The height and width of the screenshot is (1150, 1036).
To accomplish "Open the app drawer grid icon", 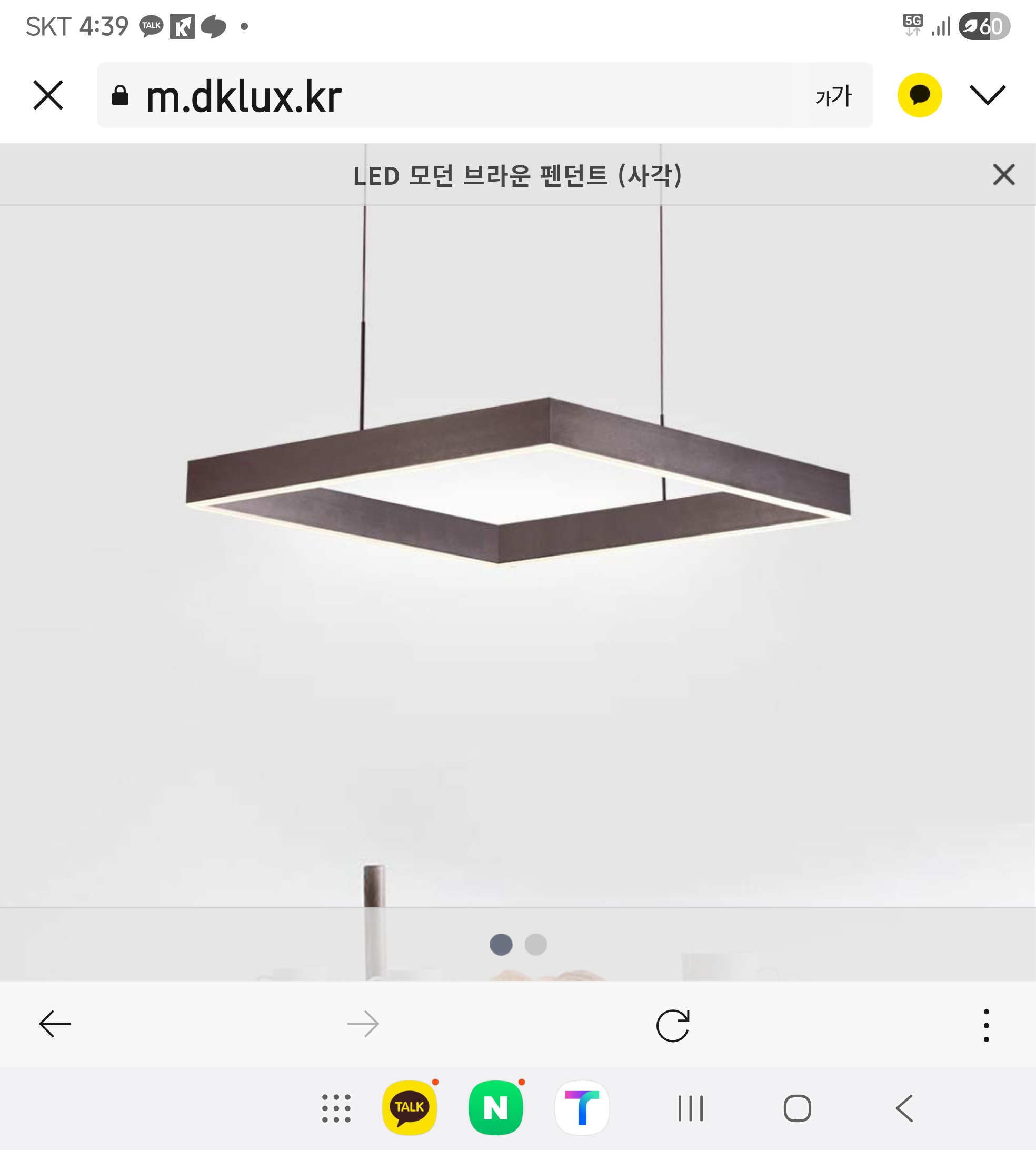I will point(336,1108).
